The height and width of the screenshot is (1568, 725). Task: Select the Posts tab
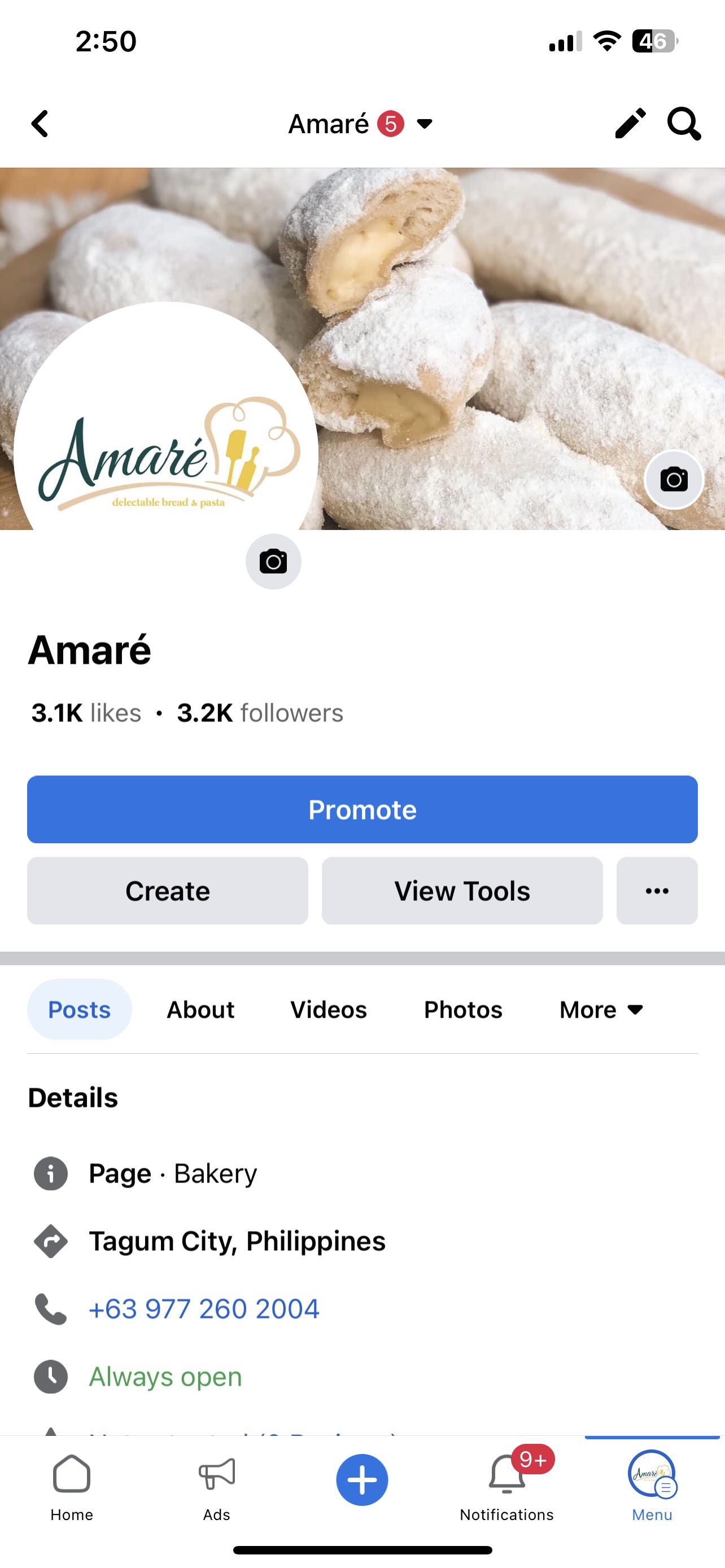79,1010
